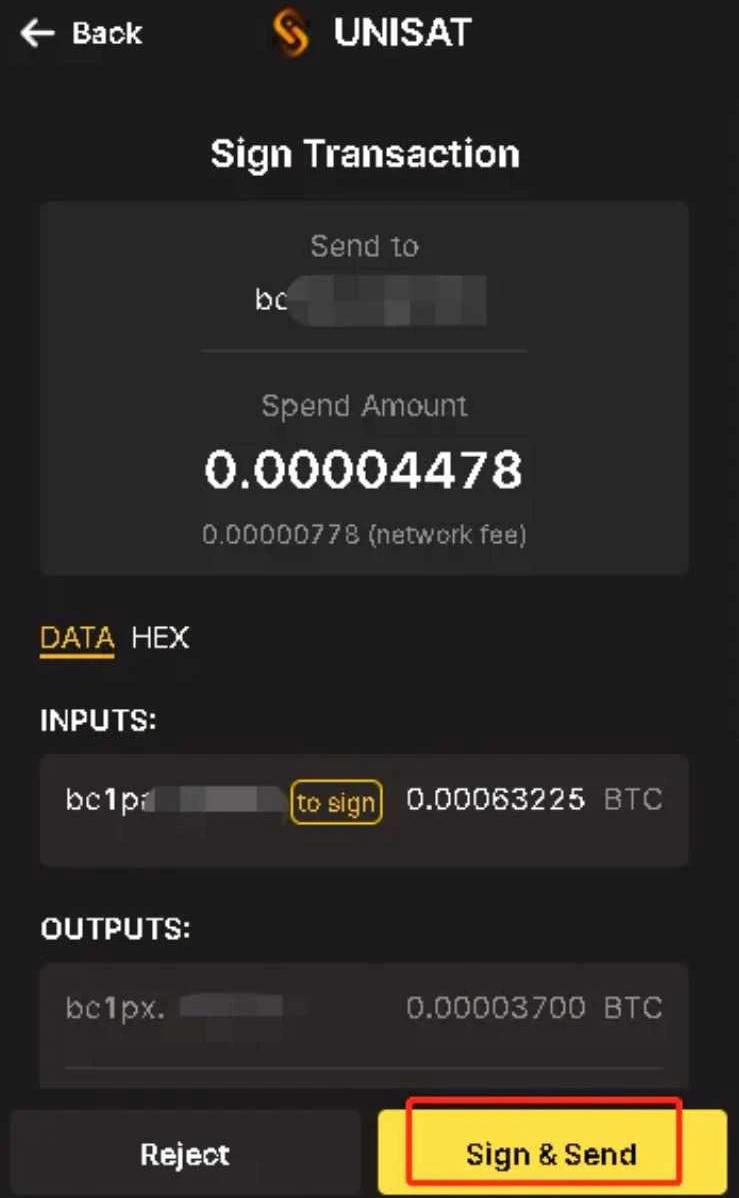Reject the transaction

point(186,1153)
